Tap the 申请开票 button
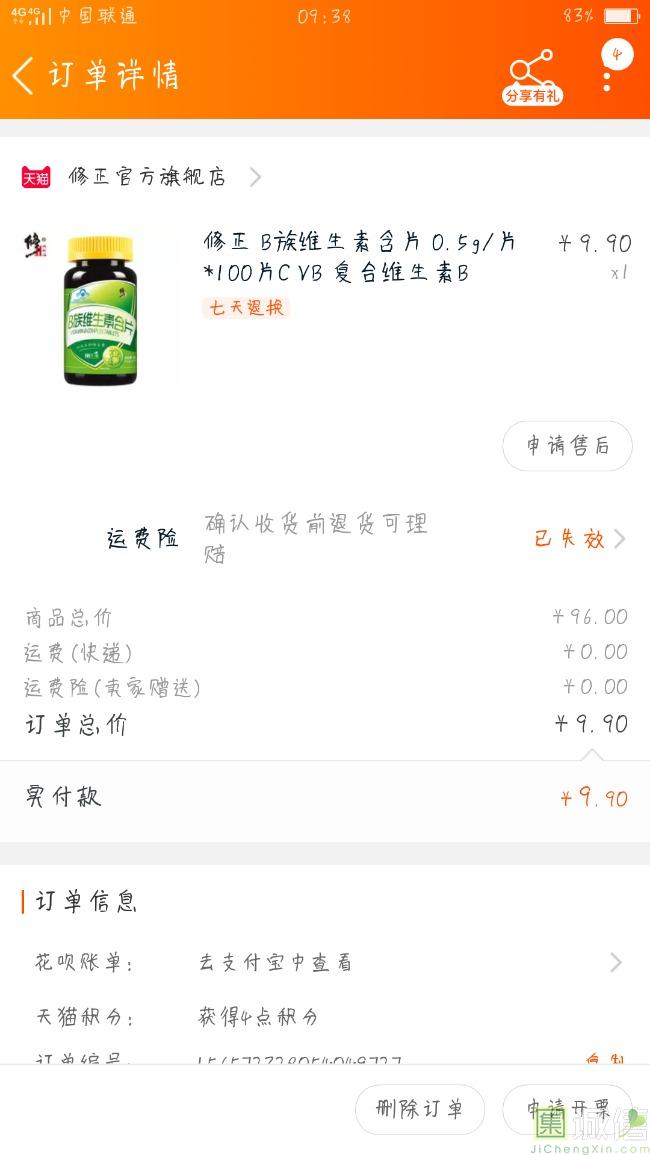 (x=567, y=1109)
